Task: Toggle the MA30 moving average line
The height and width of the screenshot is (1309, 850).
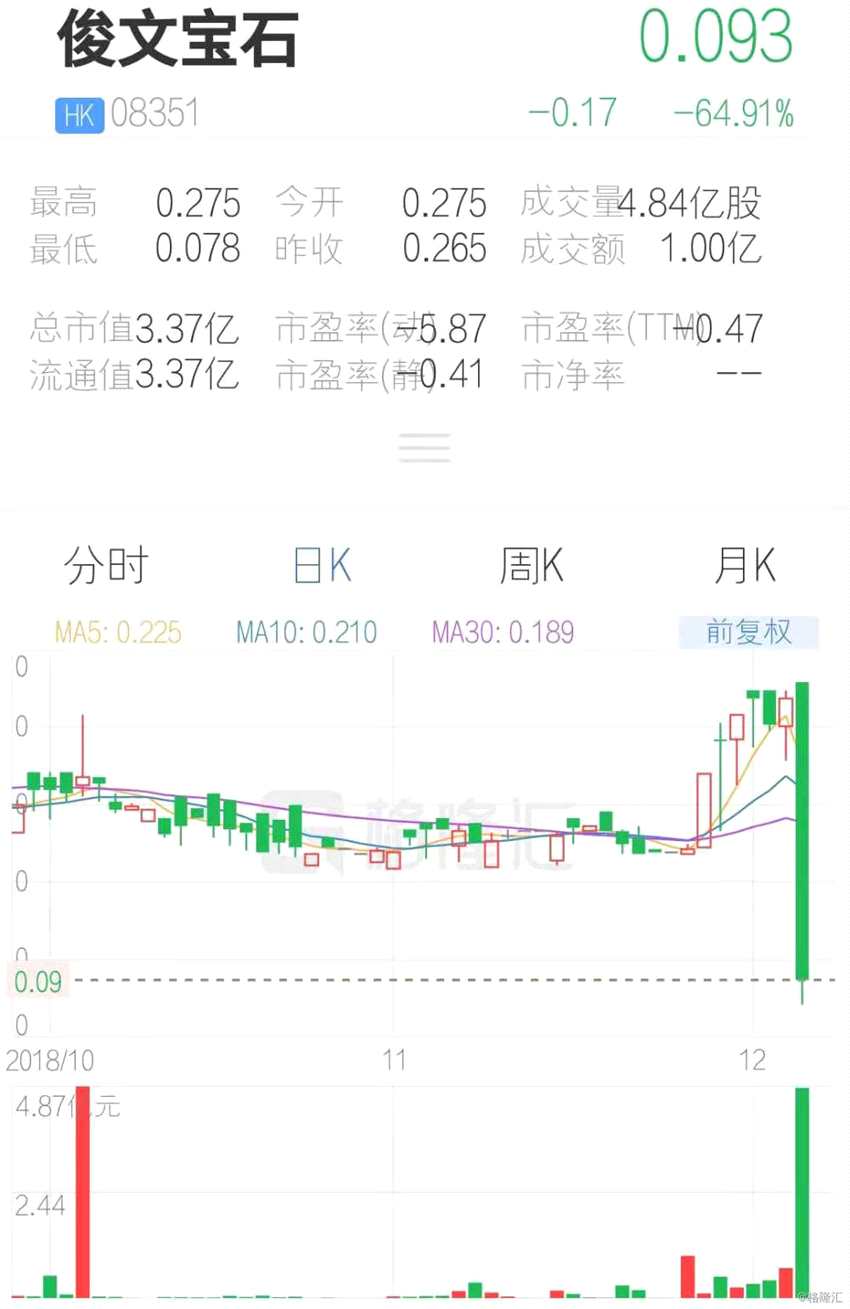Action: tap(501, 632)
